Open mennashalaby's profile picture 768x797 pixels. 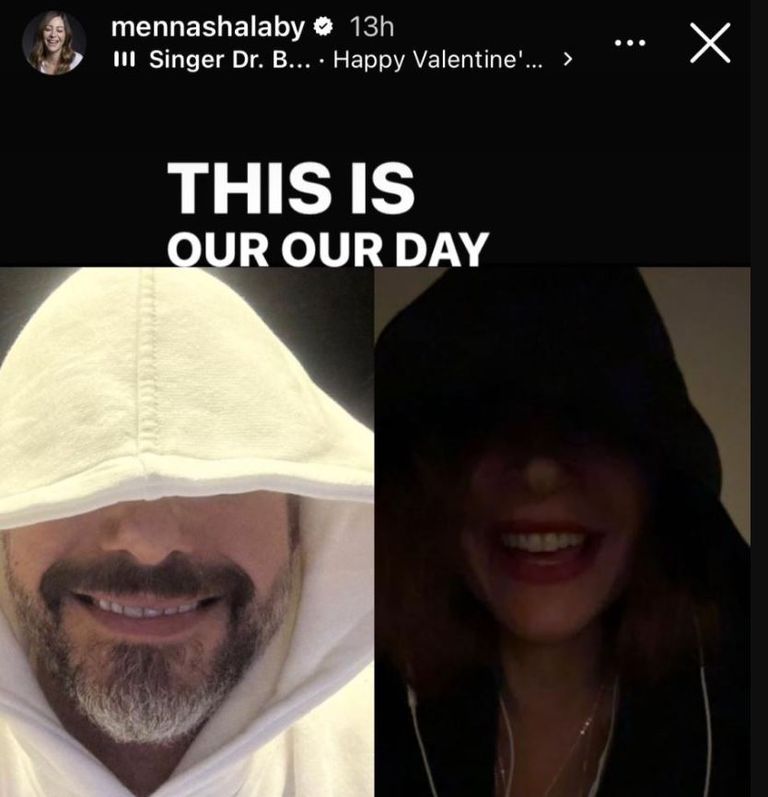pyautogui.click(x=54, y=43)
